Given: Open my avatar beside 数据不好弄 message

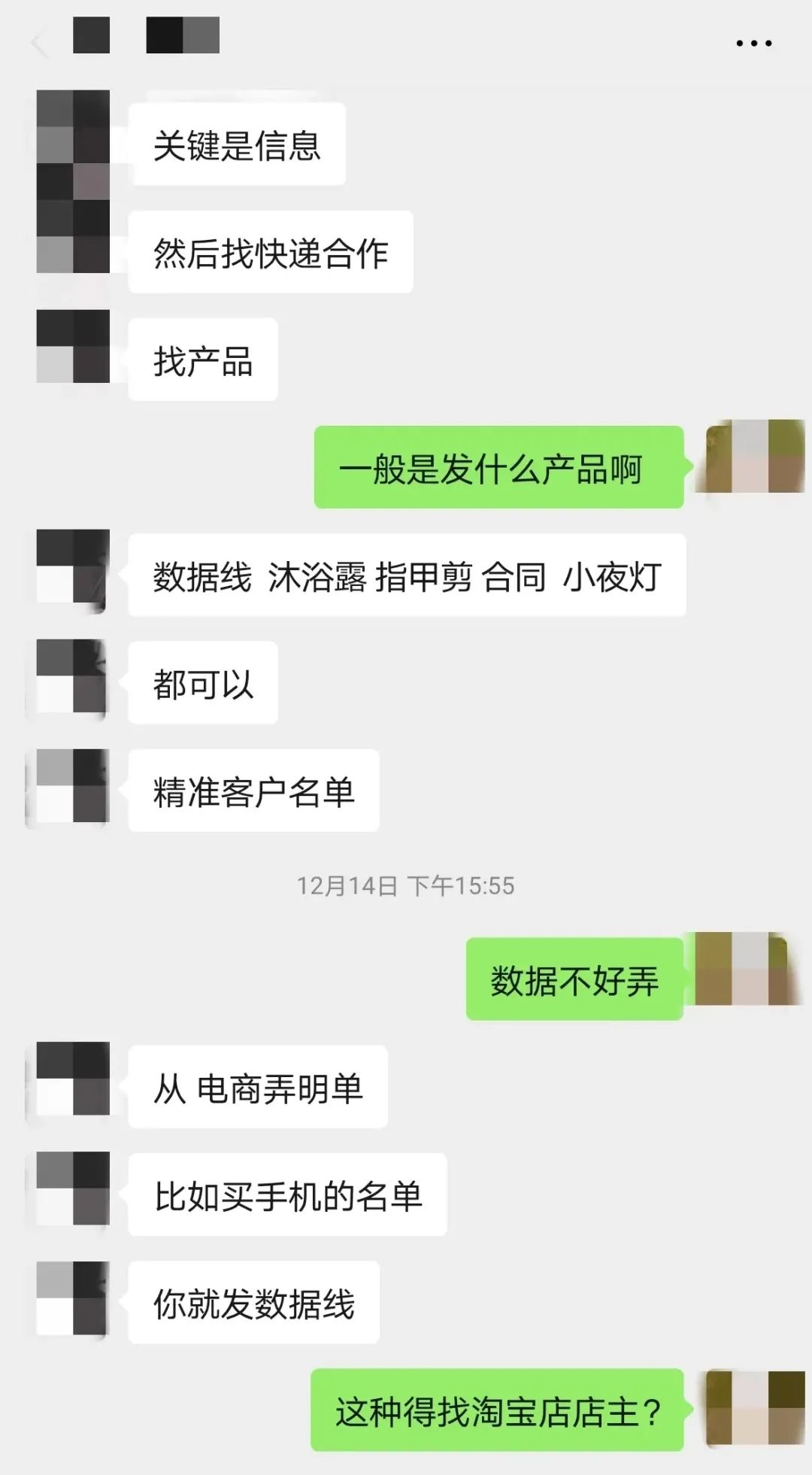Looking at the screenshot, I should [750, 969].
